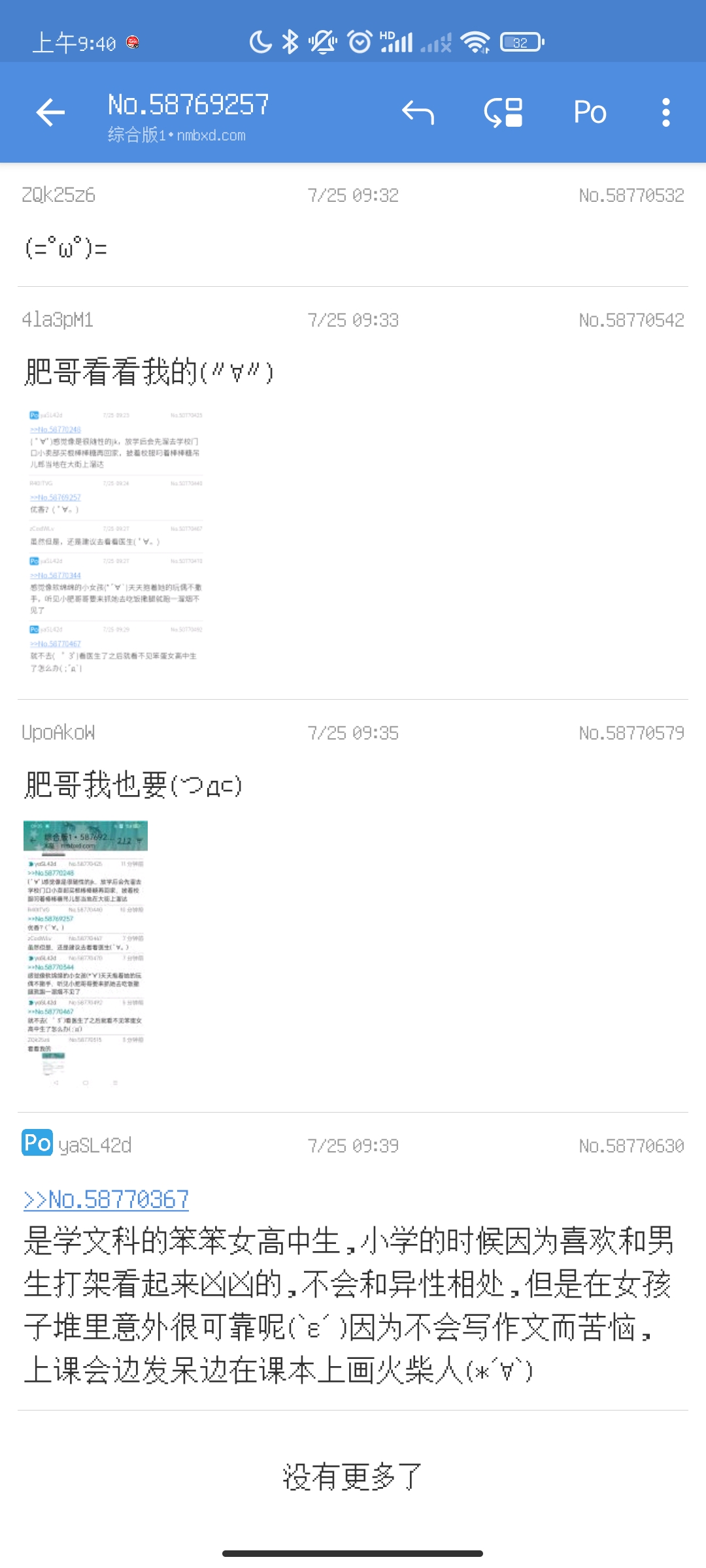Filter to show only Po posts
This screenshot has height=1568, width=706.
click(x=590, y=112)
